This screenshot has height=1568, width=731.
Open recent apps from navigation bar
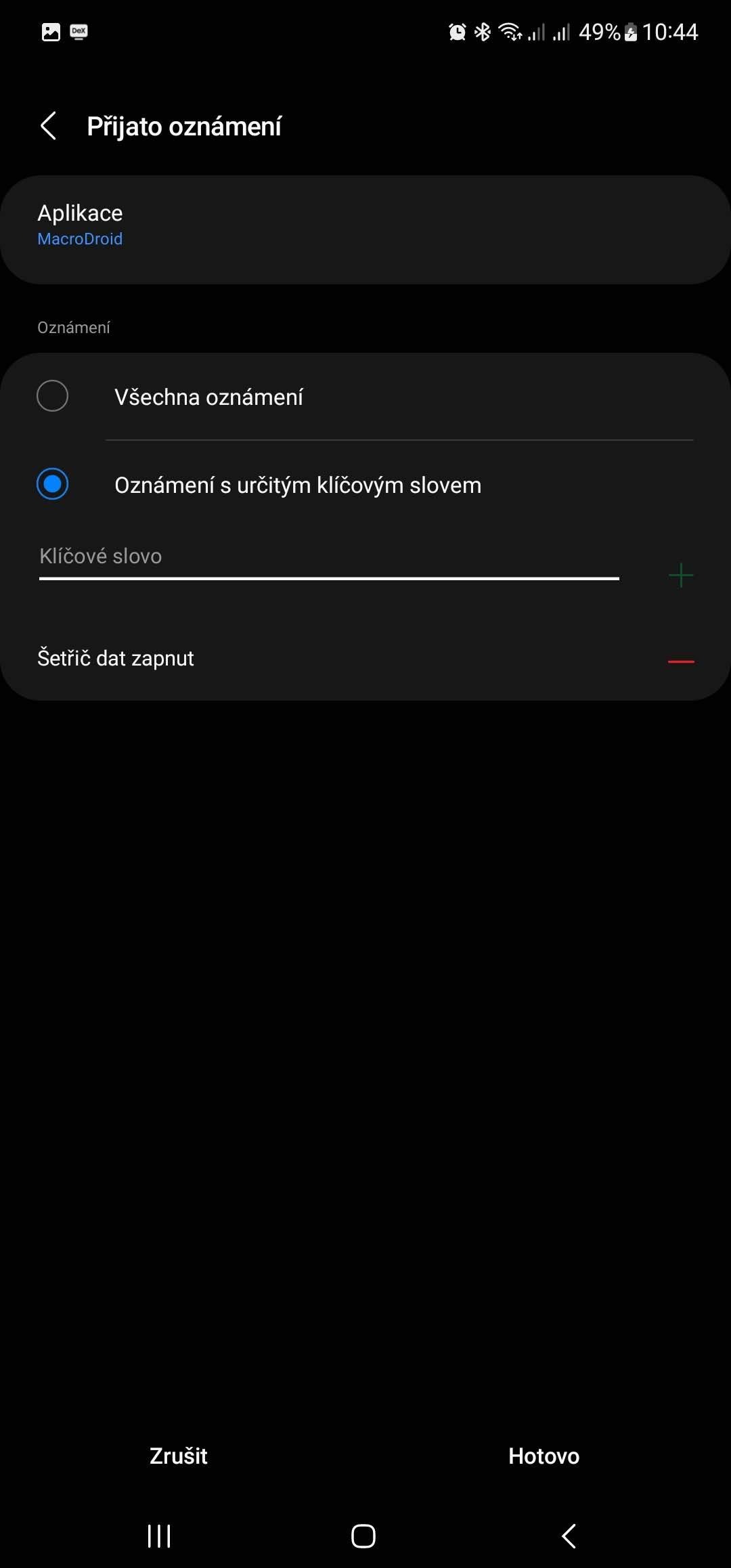coord(159,1536)
